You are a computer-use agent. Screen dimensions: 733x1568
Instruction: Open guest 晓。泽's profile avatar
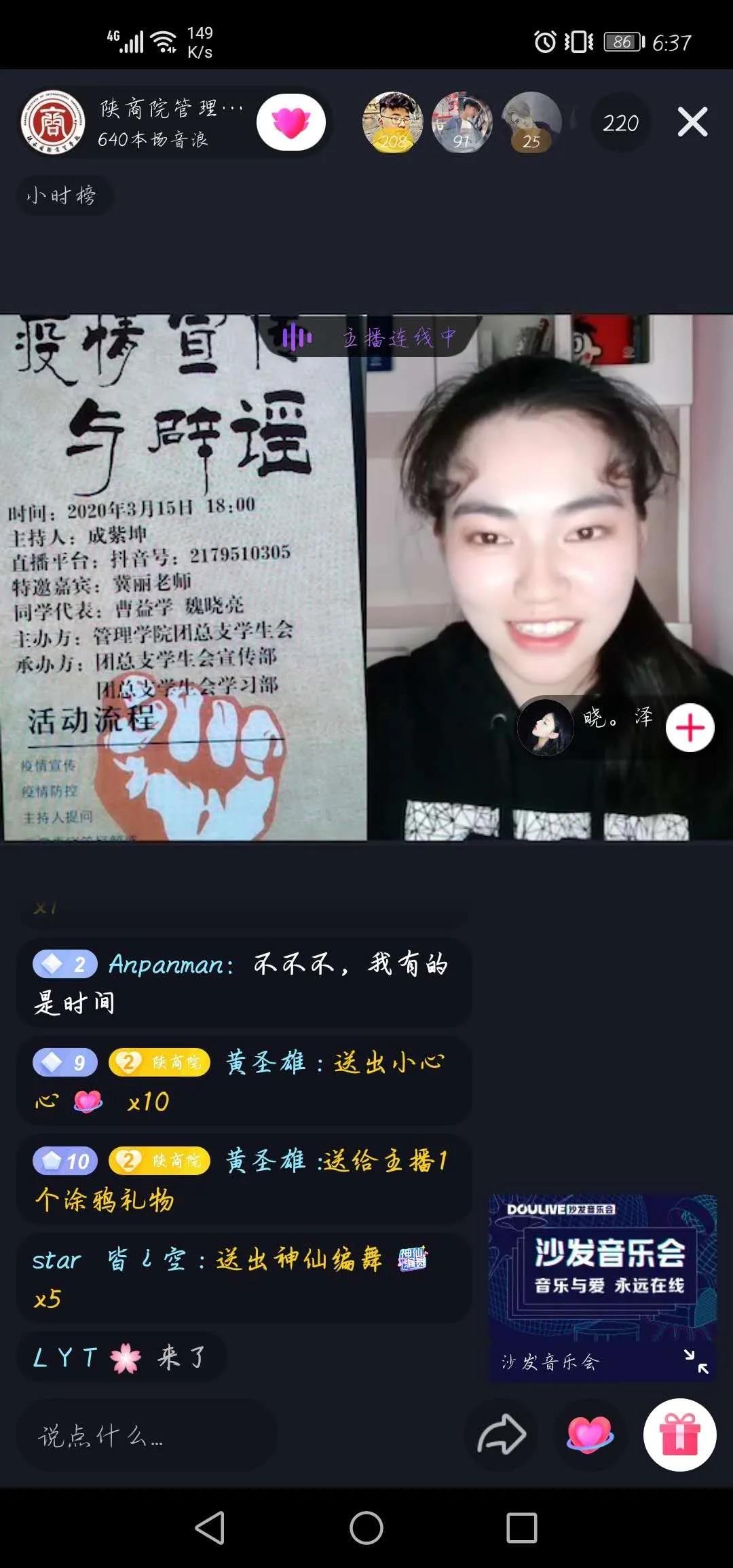point(546,728)
